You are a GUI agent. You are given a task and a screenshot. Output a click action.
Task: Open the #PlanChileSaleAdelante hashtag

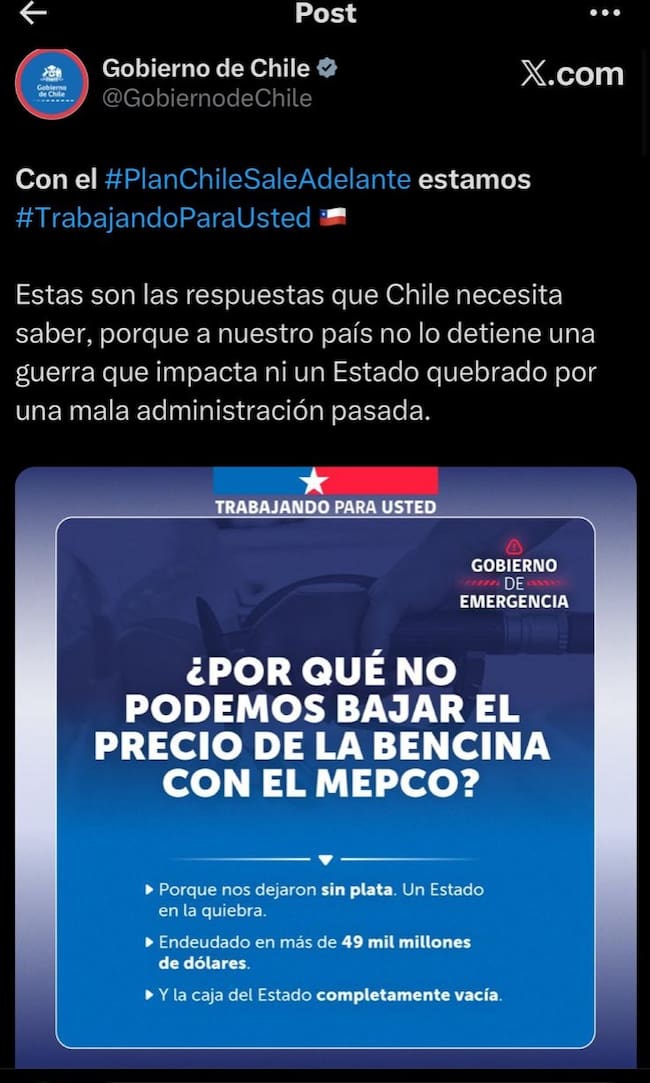[258, 179]
